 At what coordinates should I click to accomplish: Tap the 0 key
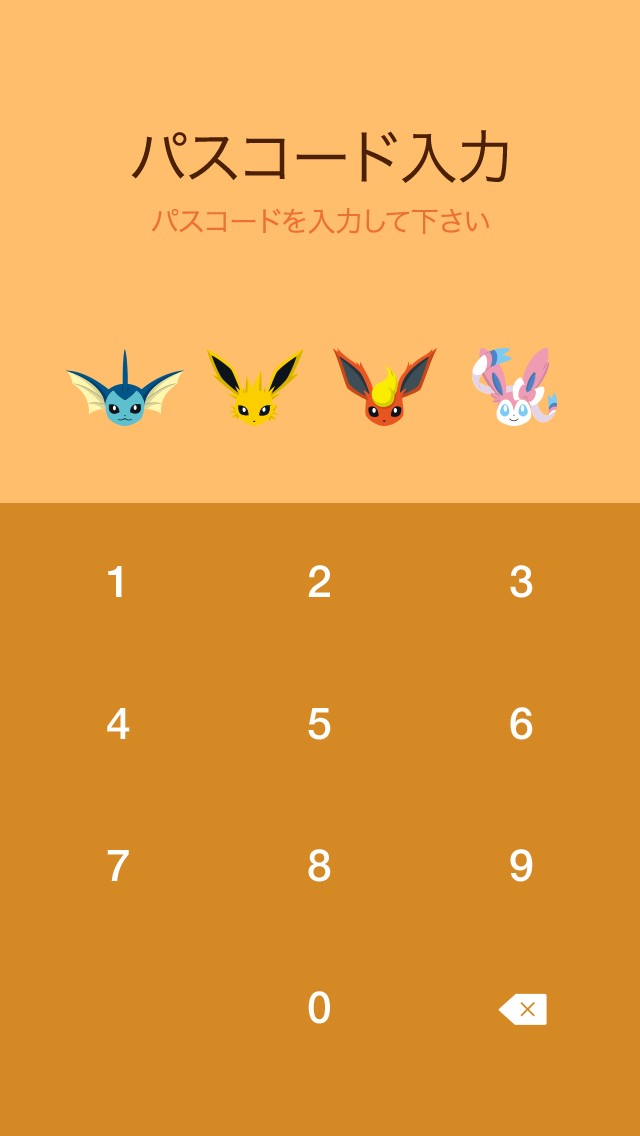(x=319, y=1008)
